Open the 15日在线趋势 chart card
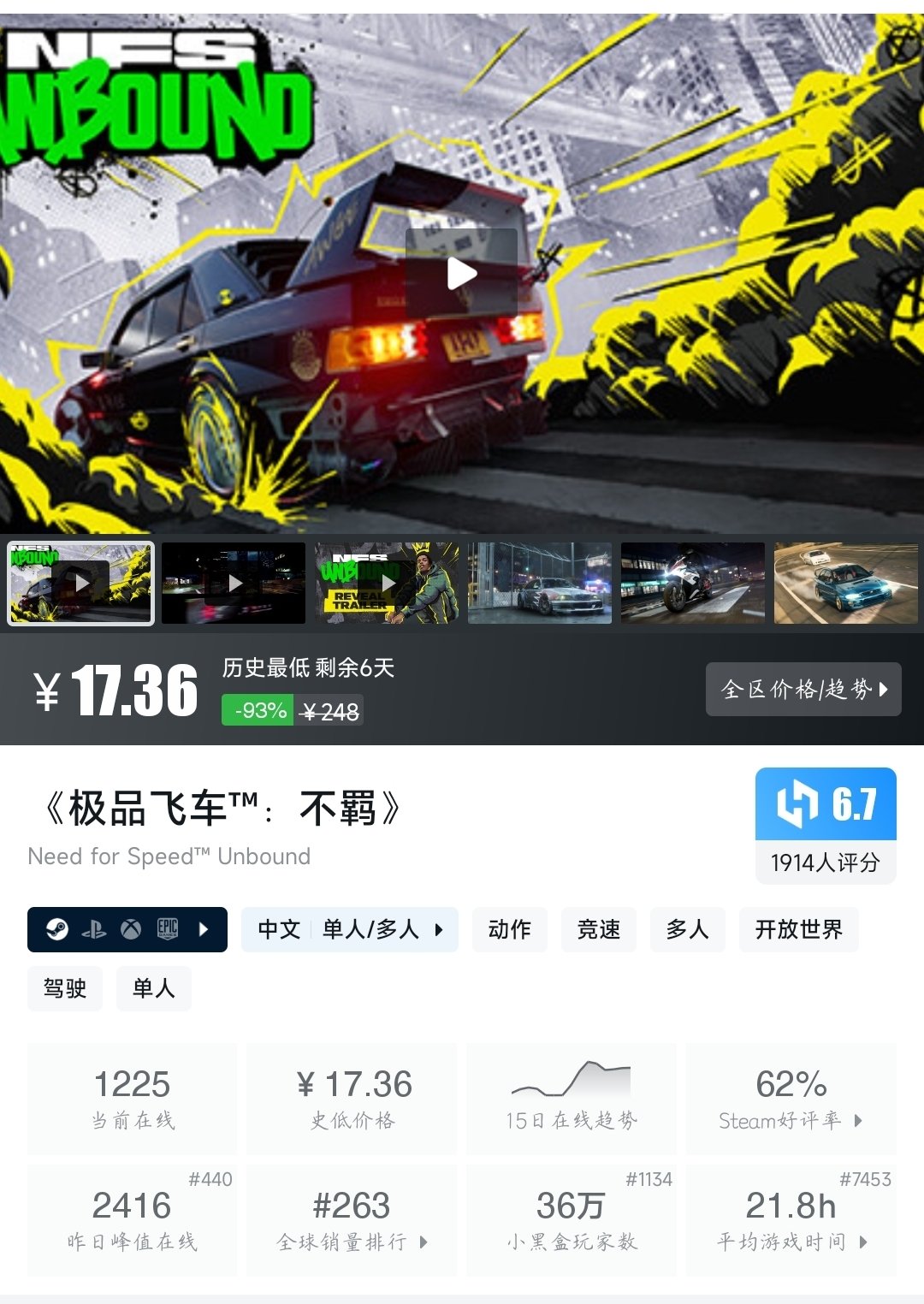 click(571, 1098)
